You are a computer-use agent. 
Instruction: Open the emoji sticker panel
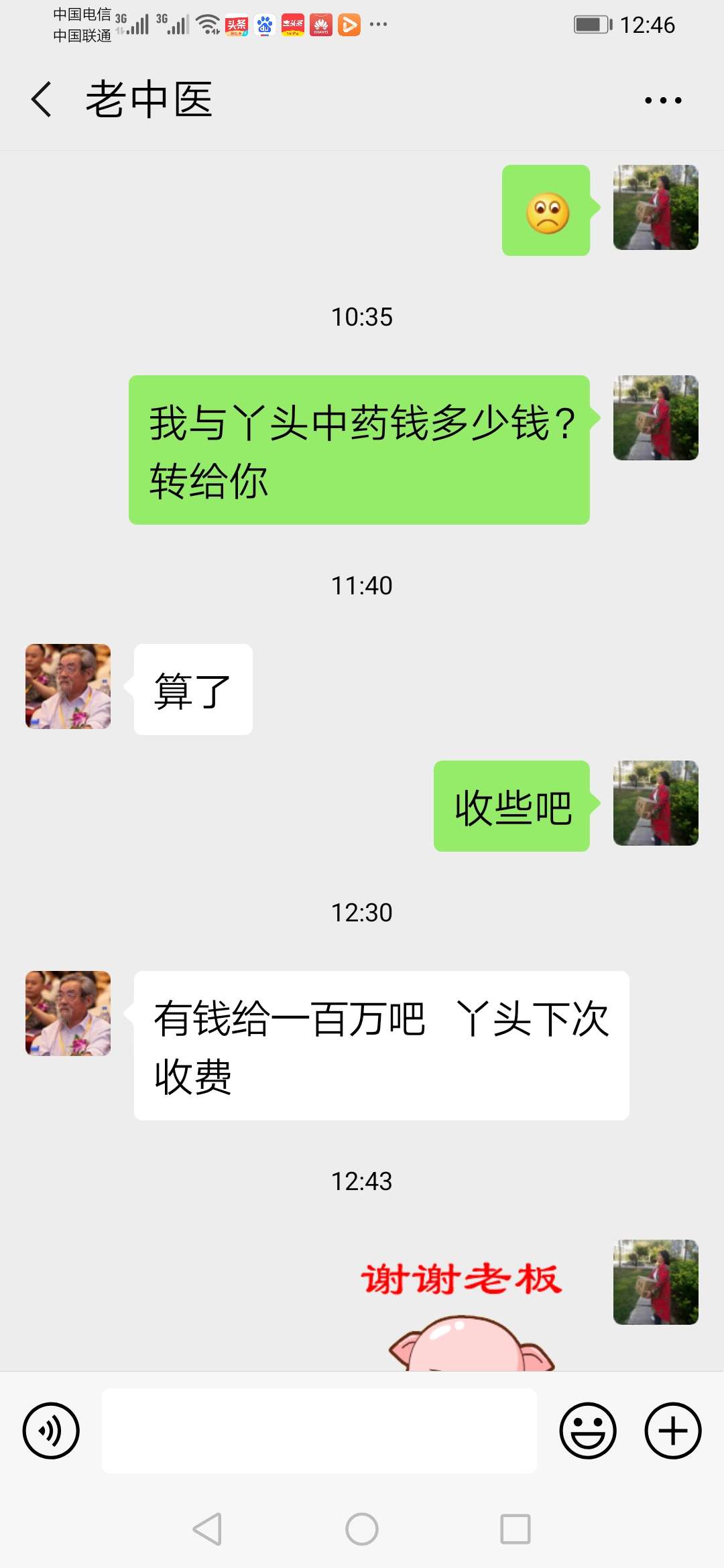(x=588, y=1431)
